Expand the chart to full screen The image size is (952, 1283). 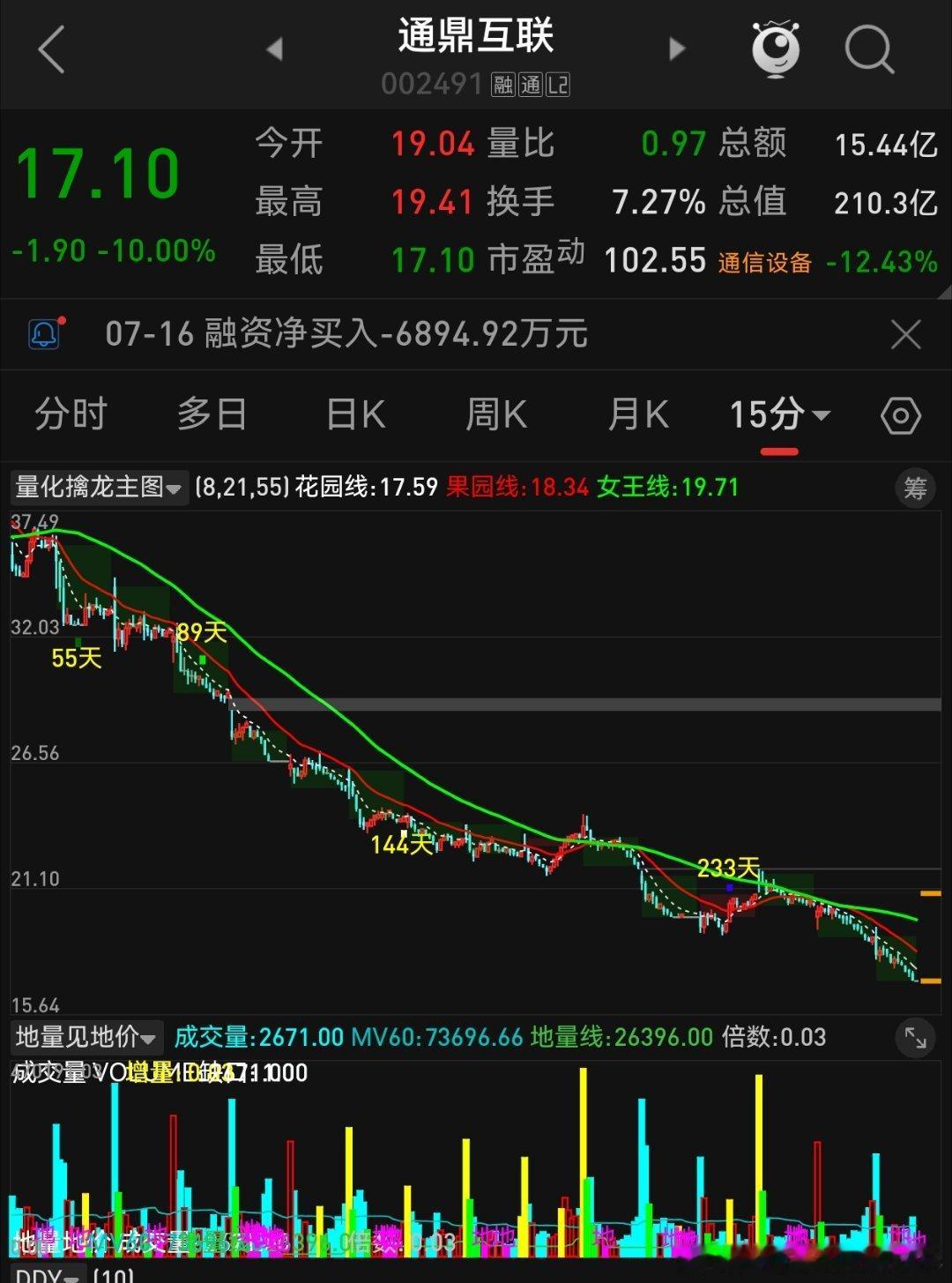point(916,1039)
